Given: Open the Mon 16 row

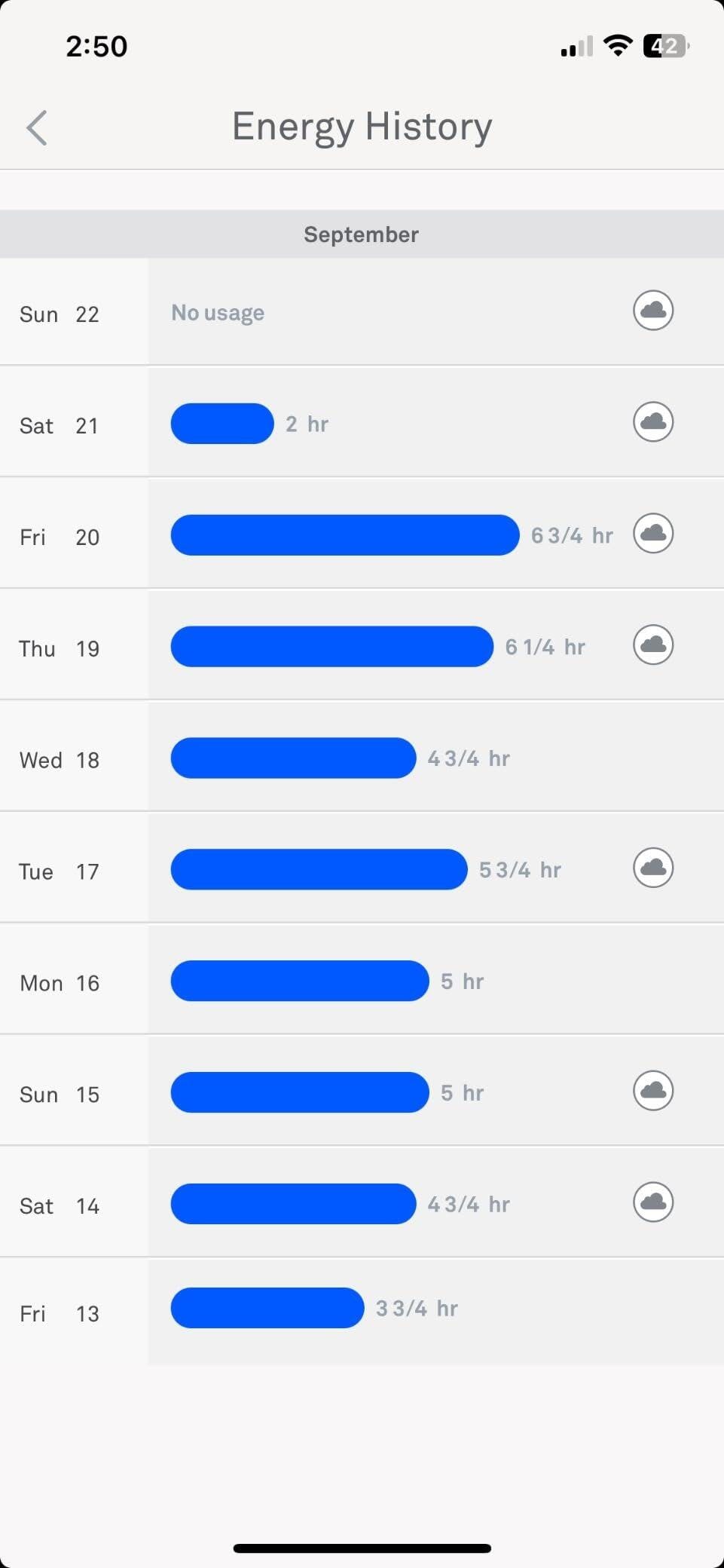Looking at the screenshot, I should point(362,981).
